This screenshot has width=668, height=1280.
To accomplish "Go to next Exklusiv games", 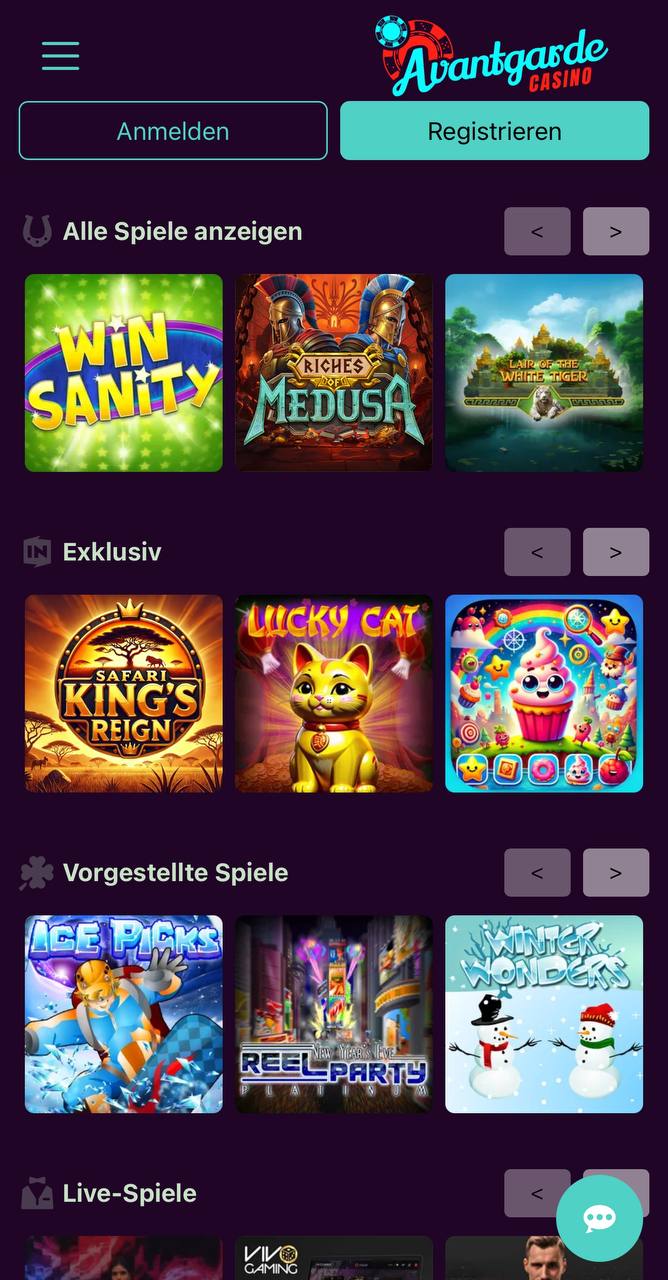I will pos(615,552).
